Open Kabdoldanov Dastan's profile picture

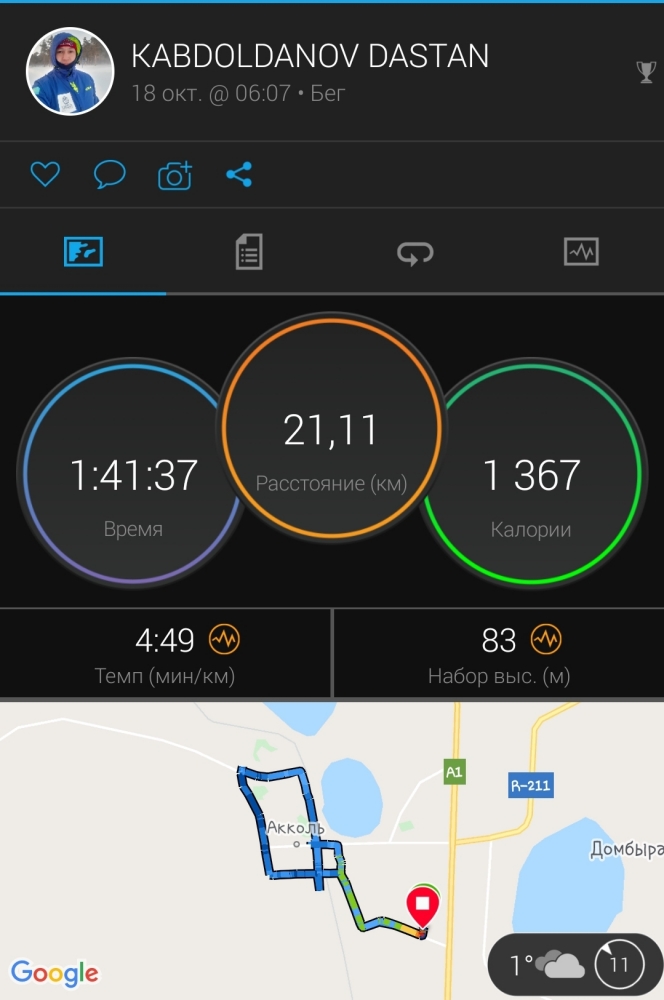(x=69, y=72)
